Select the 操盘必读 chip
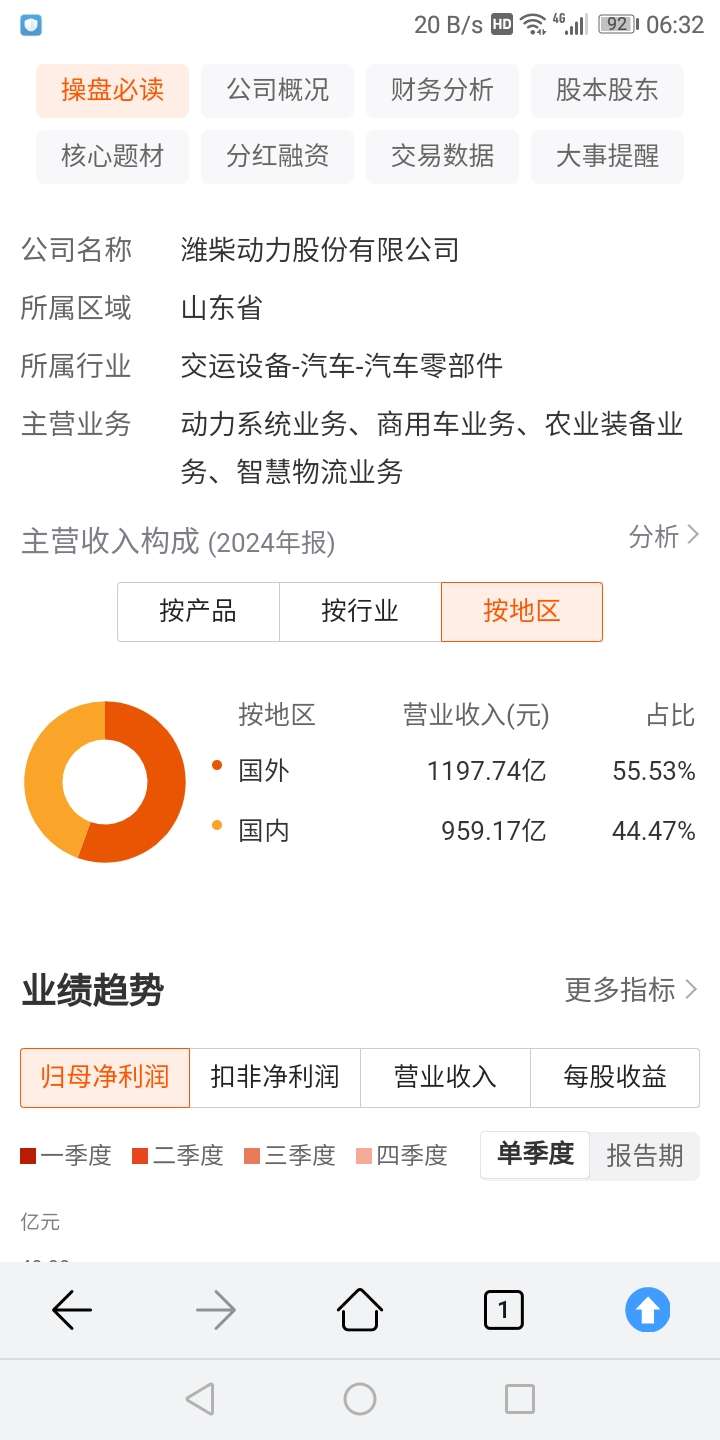Screen dimensions: 720x1440 click(112, 91)
